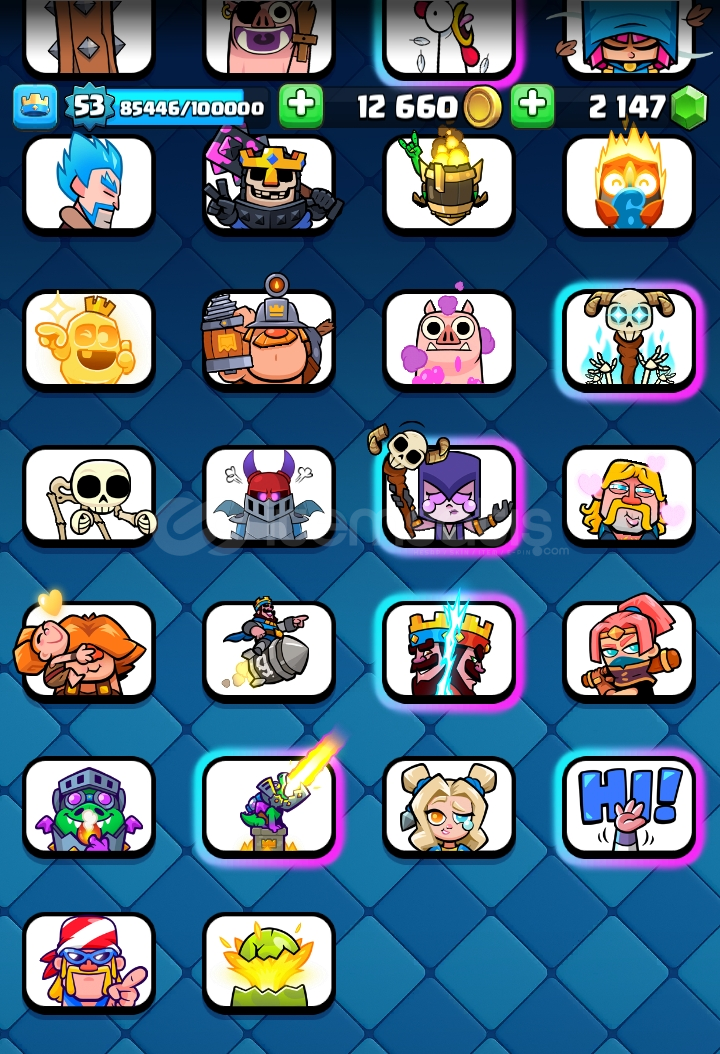The height and width of the screenshot is (1054, 720).
Task: Choose the cracking green egg emote
Action: click(x=269, y=962)
